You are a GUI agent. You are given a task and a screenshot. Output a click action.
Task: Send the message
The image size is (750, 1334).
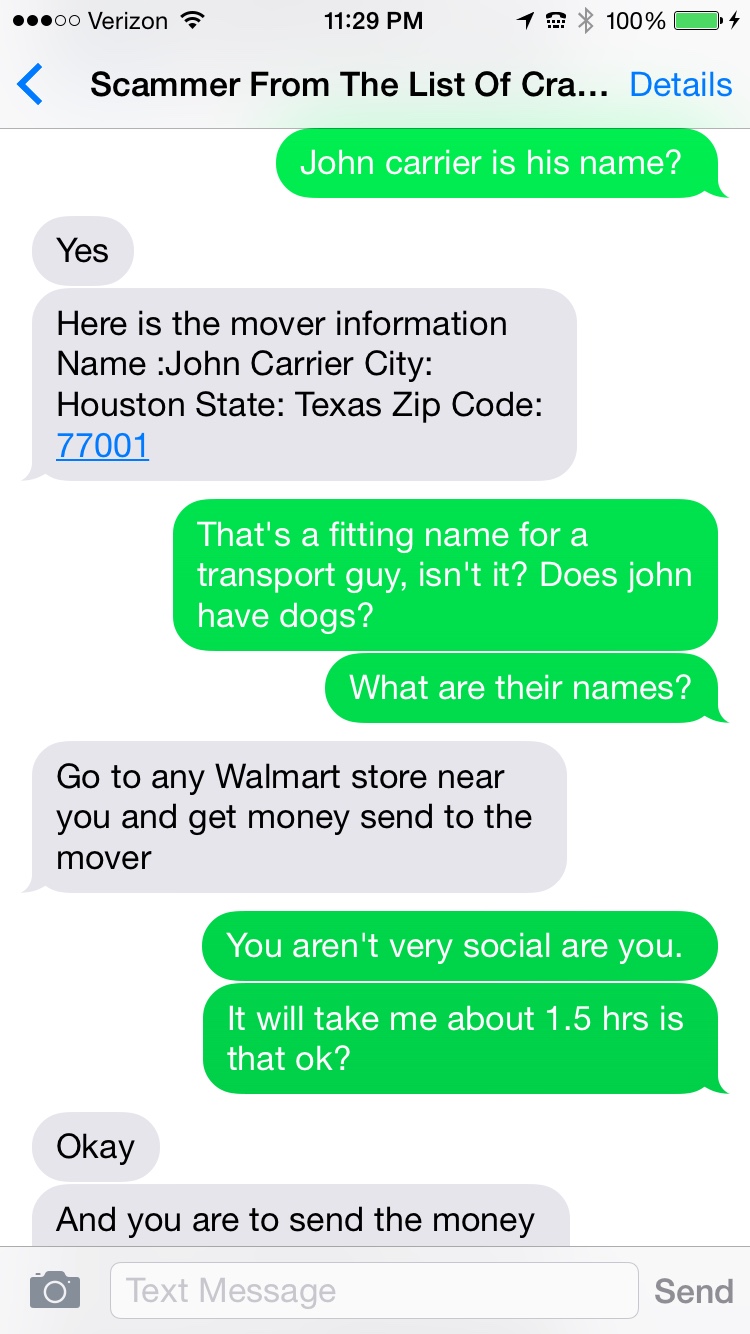[x=693, y=1291]
